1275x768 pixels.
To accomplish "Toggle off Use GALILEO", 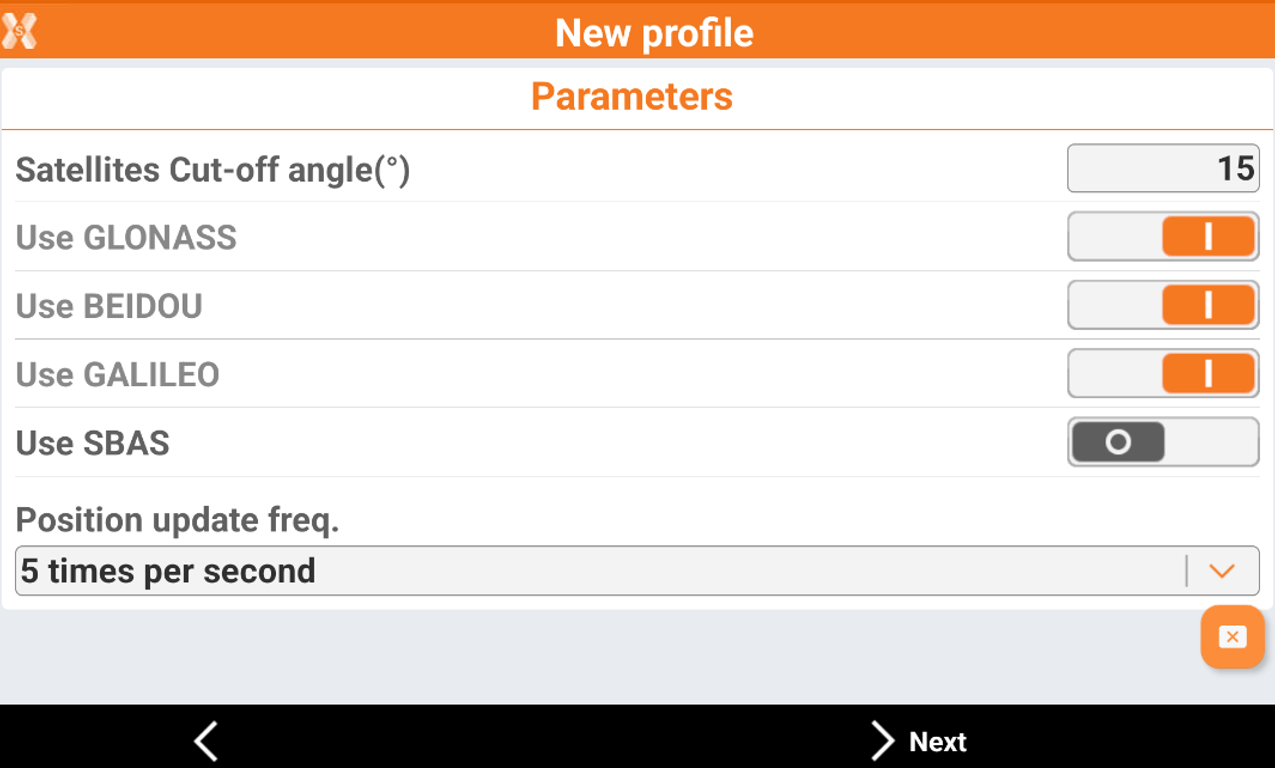I will (1162, 373).
